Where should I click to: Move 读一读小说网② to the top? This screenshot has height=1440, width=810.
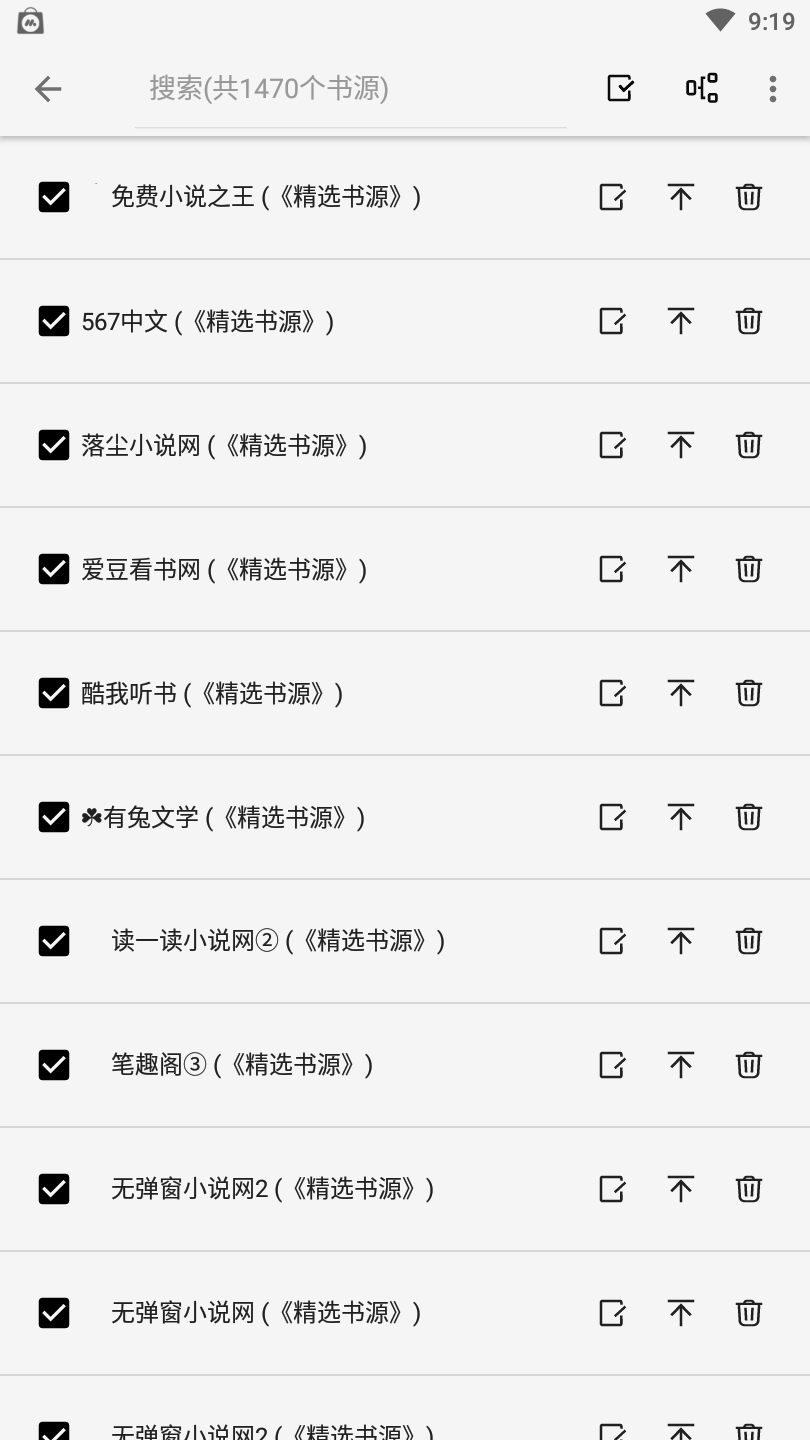680,941
